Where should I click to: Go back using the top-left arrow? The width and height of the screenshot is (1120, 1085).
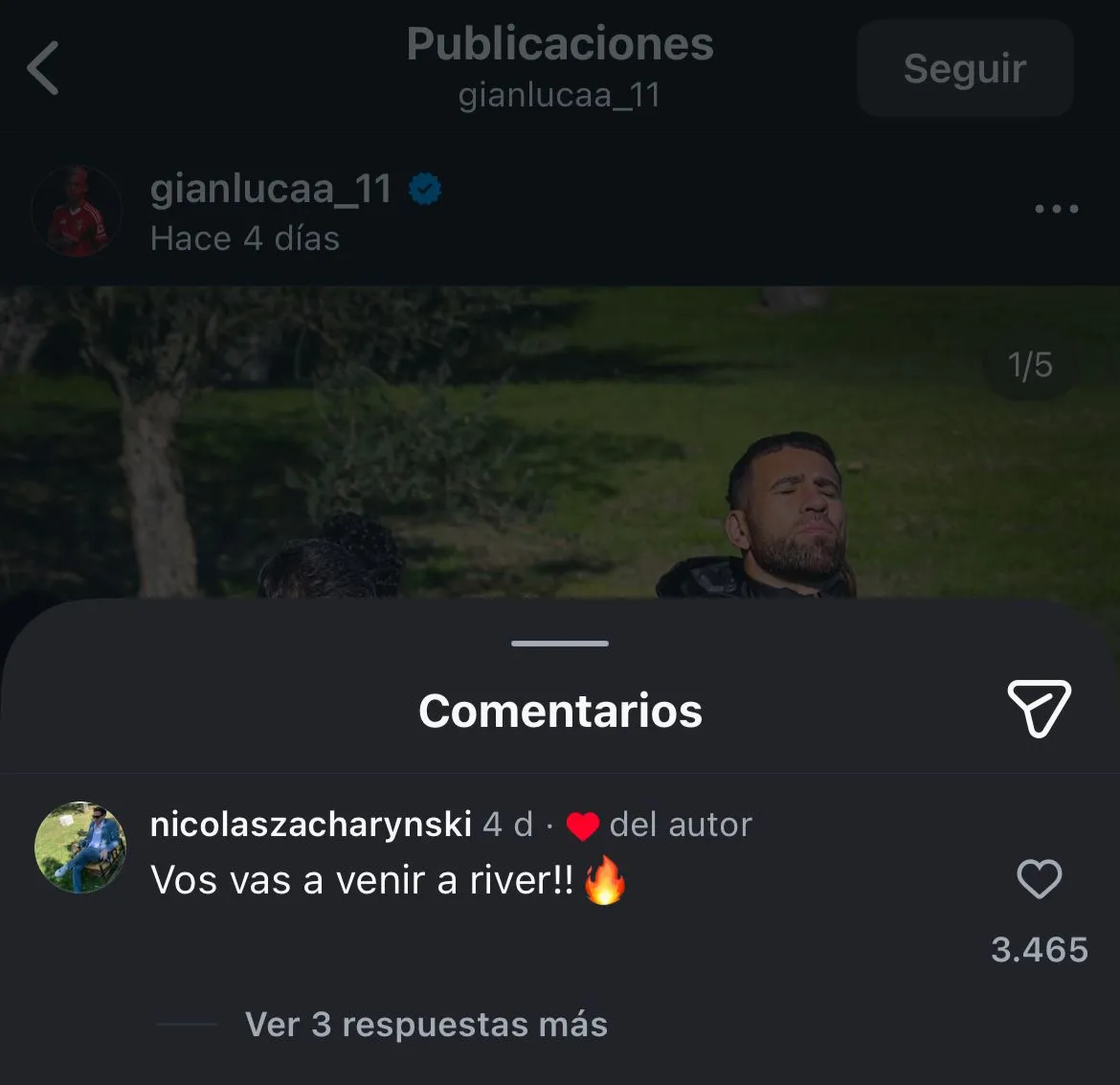pos(43,68)
